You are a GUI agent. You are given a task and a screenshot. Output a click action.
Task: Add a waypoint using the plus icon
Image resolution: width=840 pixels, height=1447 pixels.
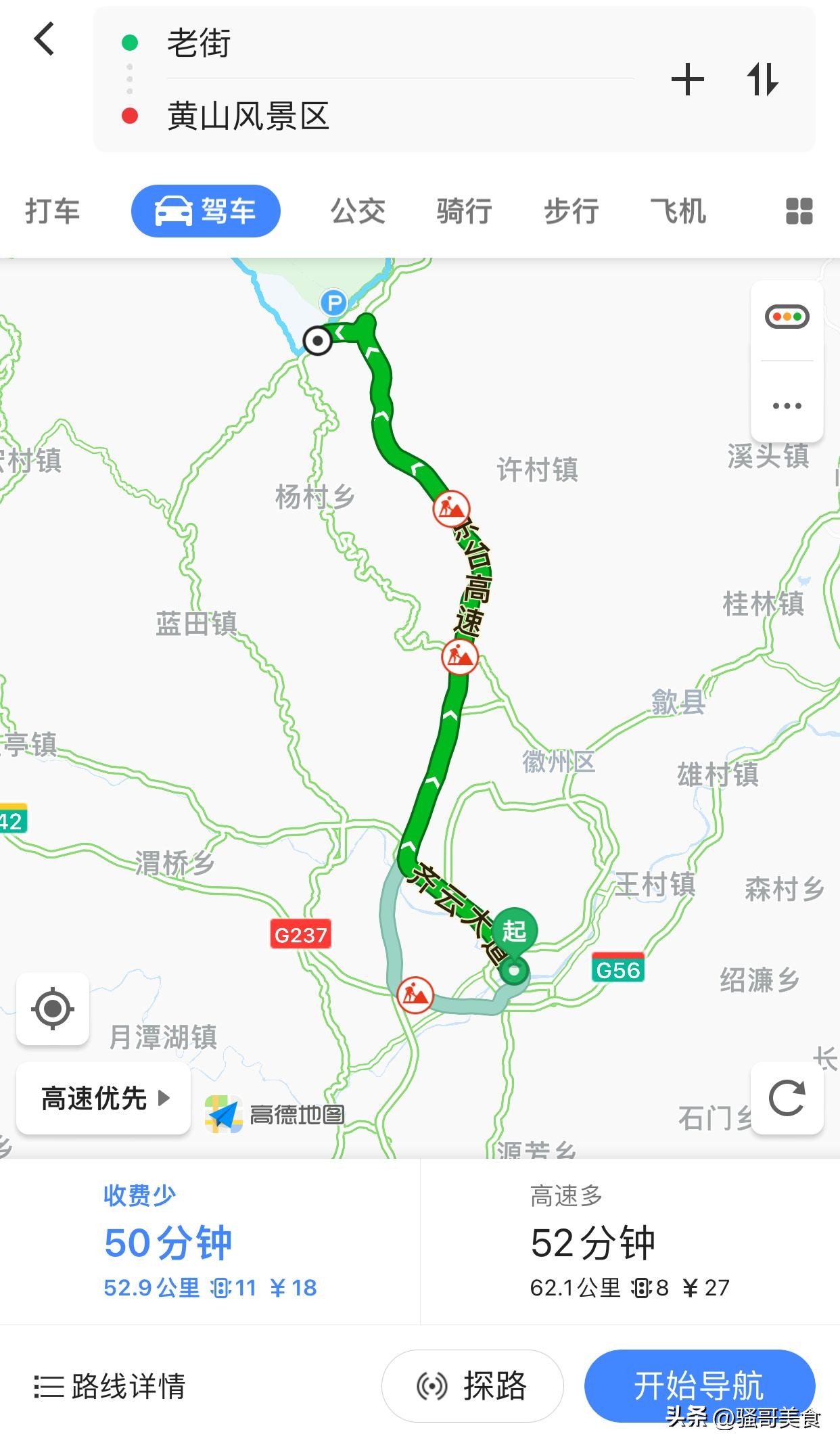click(687, 78)
